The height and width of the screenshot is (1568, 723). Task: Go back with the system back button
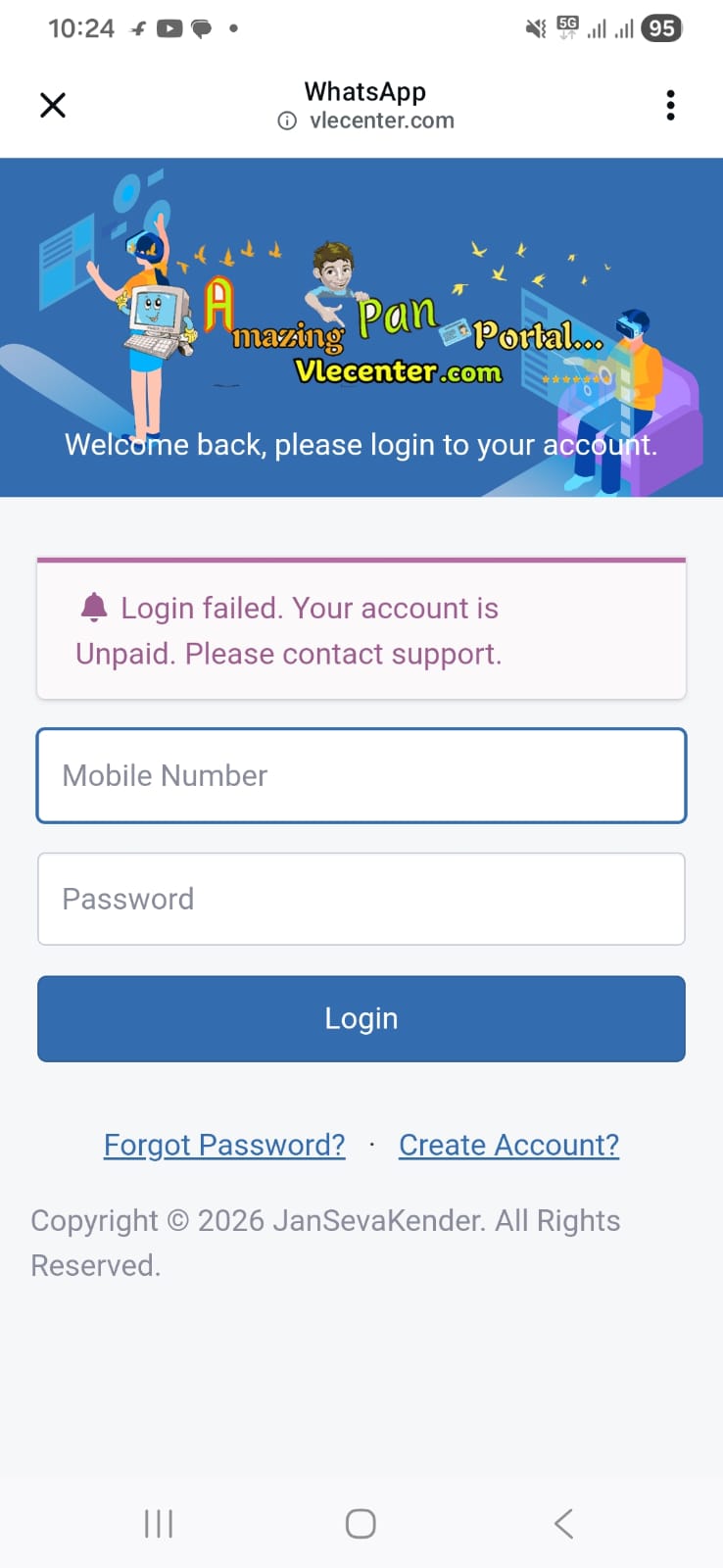pyautogui.click(x=563, y=1524)
